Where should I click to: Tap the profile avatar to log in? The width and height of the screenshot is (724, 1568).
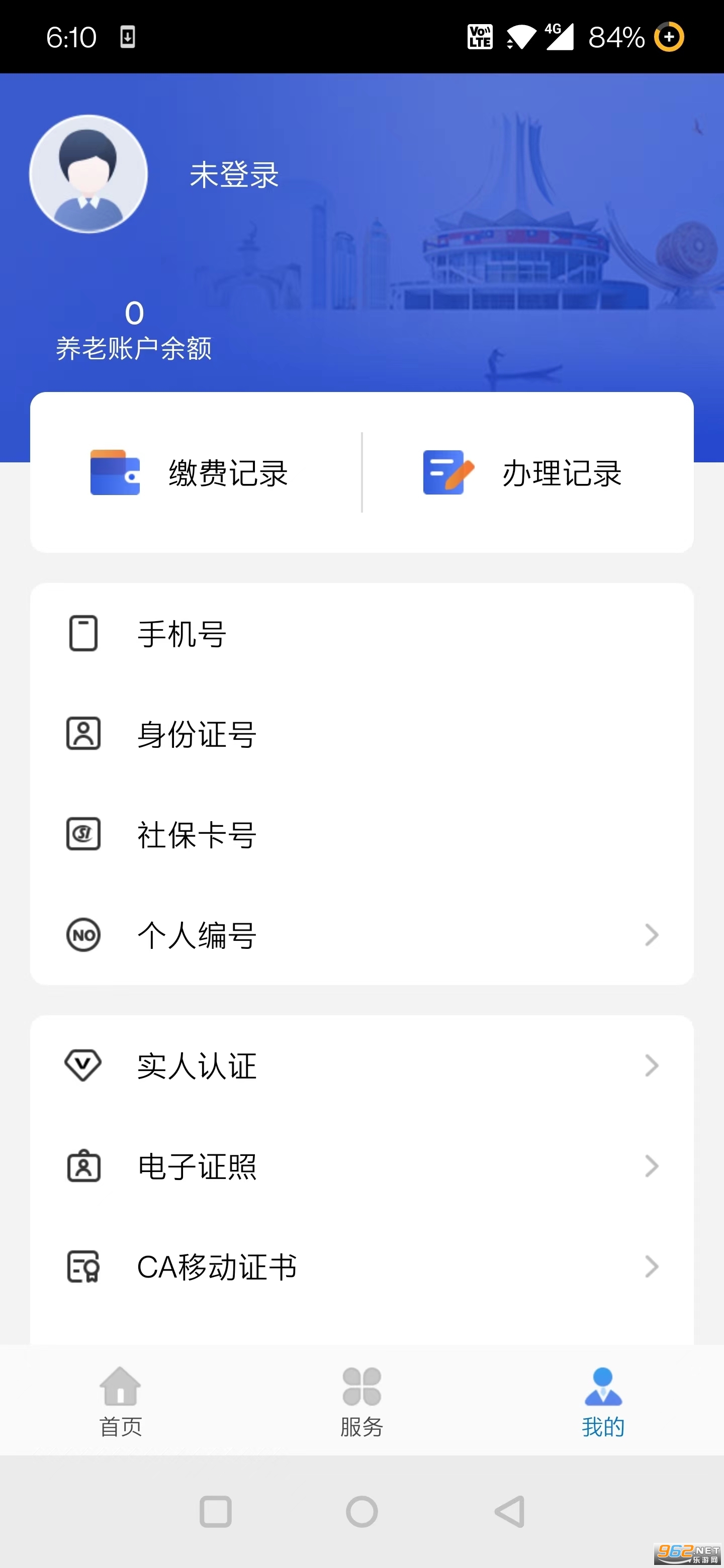click(88, 174)
